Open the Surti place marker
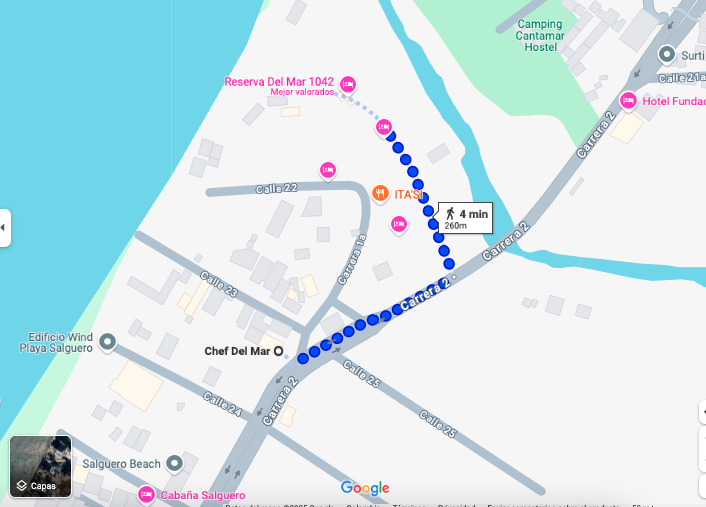706x507 pixels. pyautogui.click(x=666, y=54)
